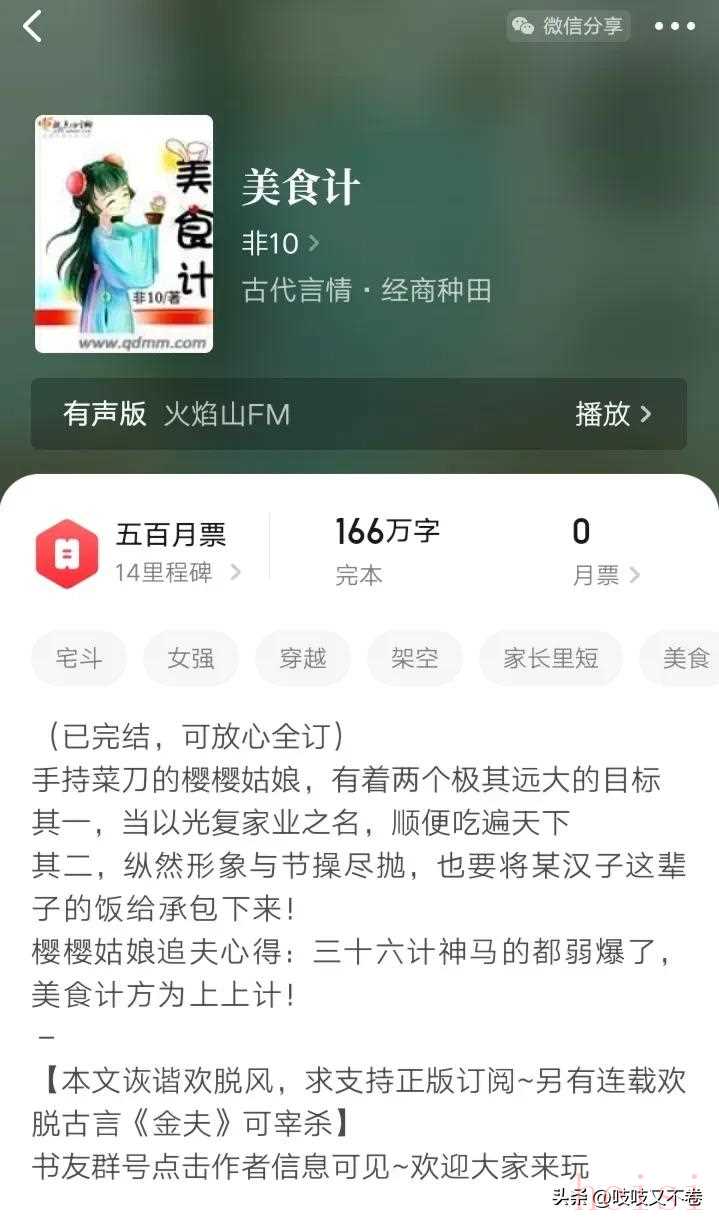View the 14里程碑 milestones
Viewport: 719px width, 1223px height.
177,572
